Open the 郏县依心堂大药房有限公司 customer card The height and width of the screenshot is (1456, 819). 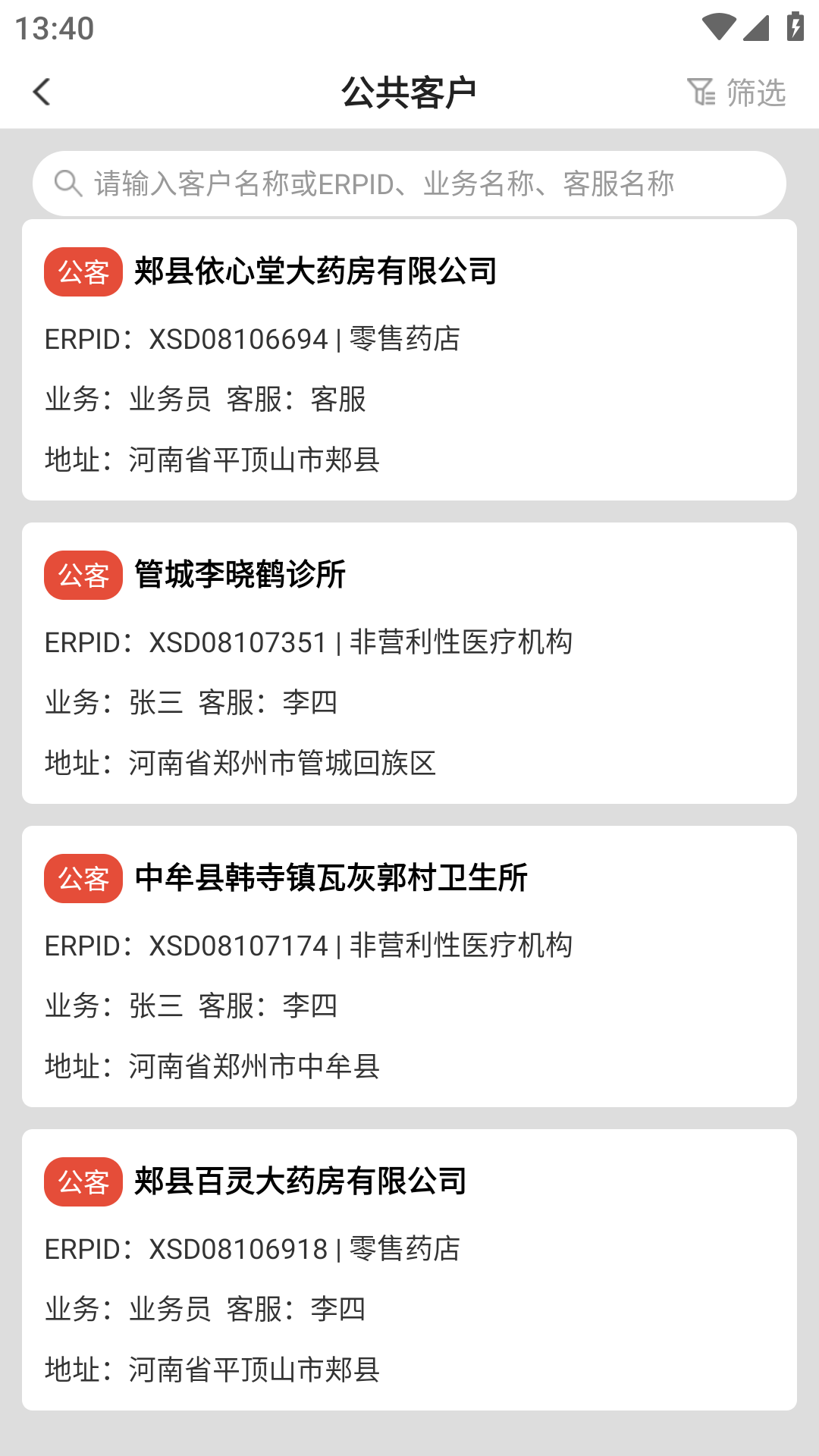pyautogui.click(x=409, y=360)
